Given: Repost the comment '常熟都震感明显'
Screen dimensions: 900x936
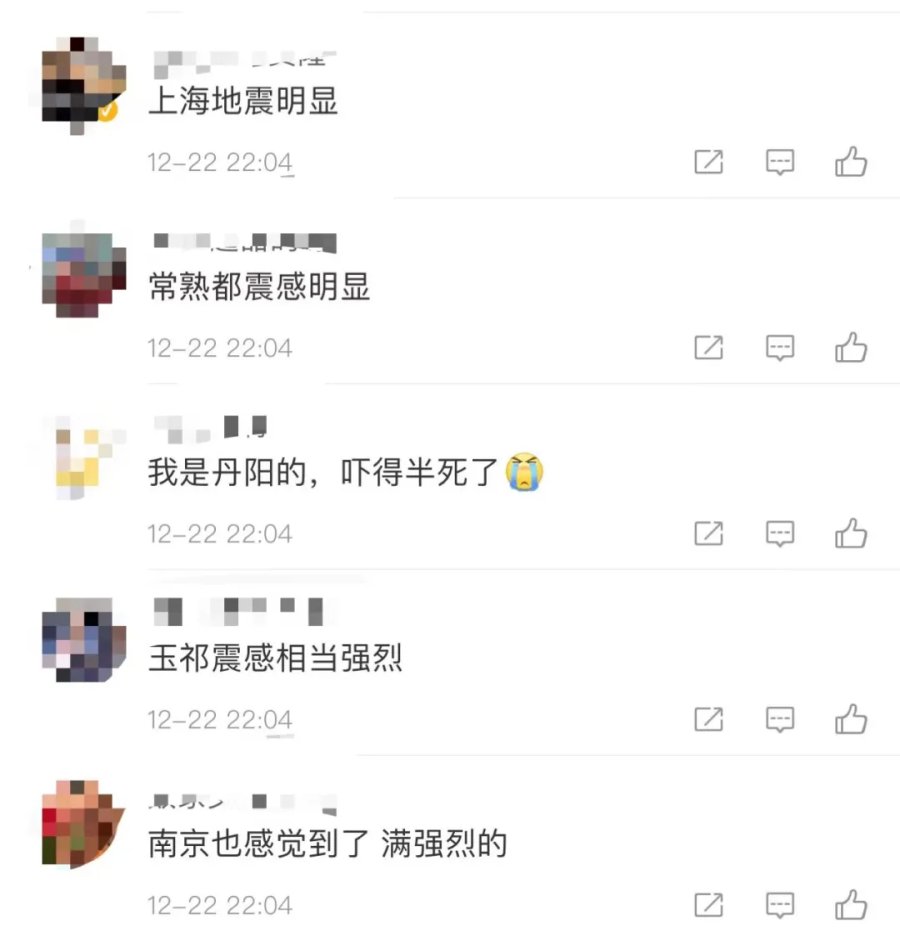Looking at the screenshot, I should [708, 347].
